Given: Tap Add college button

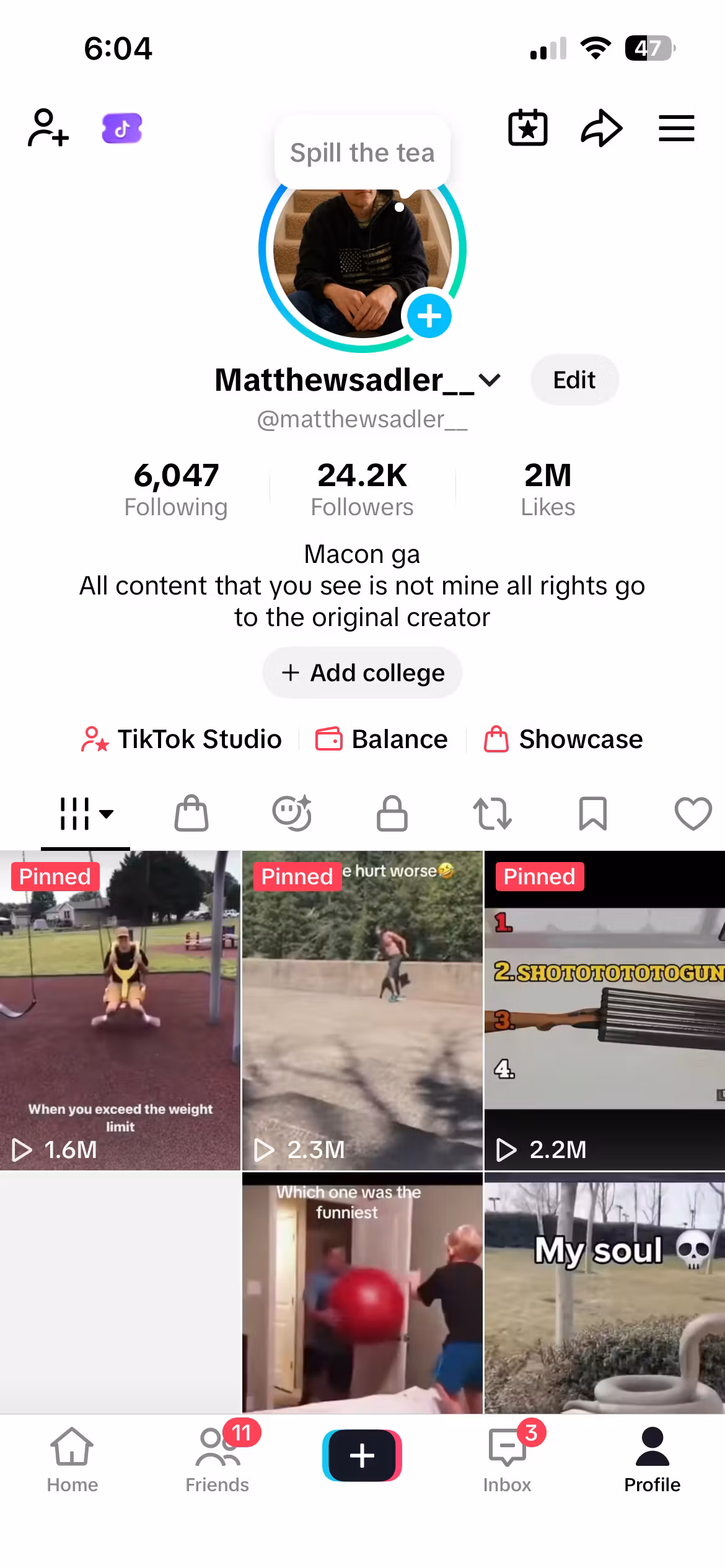Looking at the screenshot, I should click(362, 673).
